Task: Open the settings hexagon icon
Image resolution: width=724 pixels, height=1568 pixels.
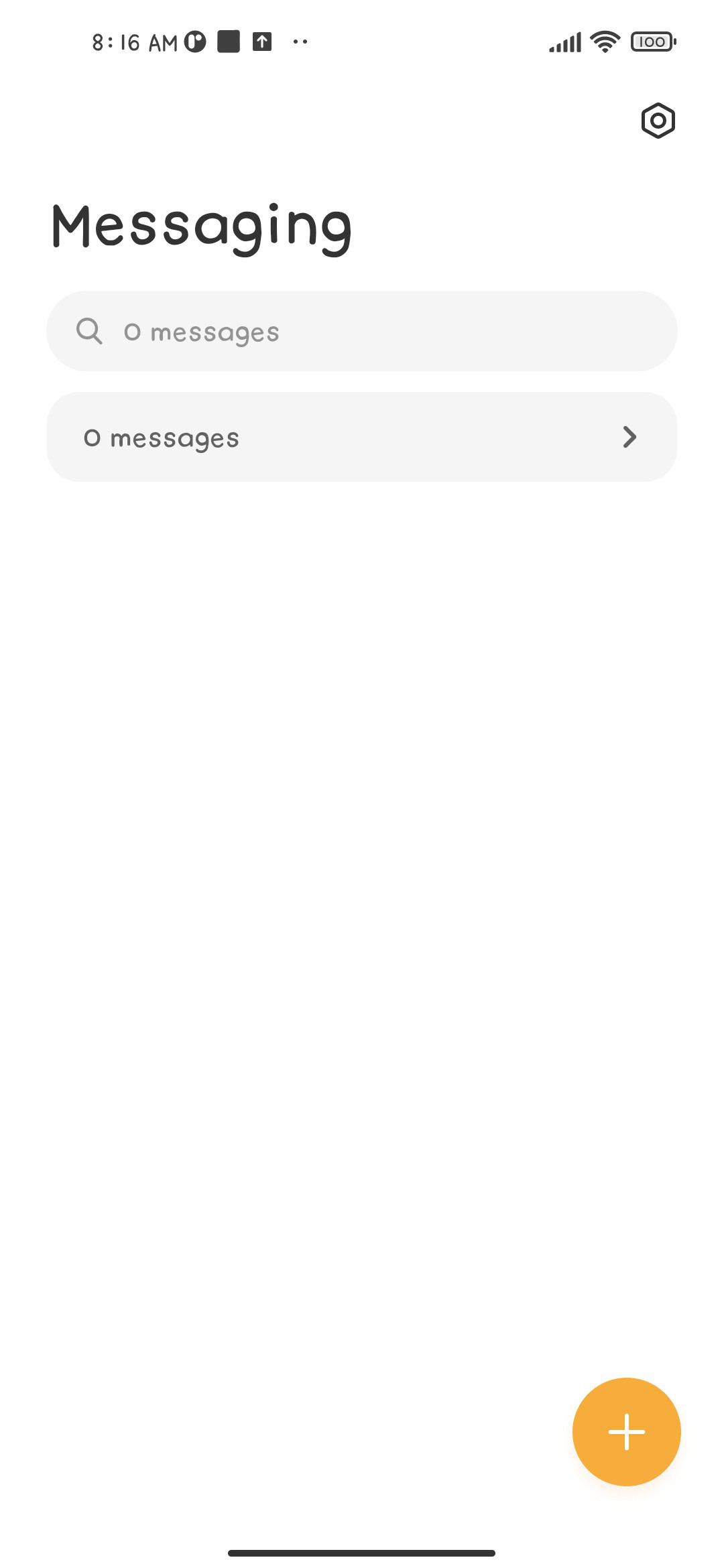Action: click(658, 121)
